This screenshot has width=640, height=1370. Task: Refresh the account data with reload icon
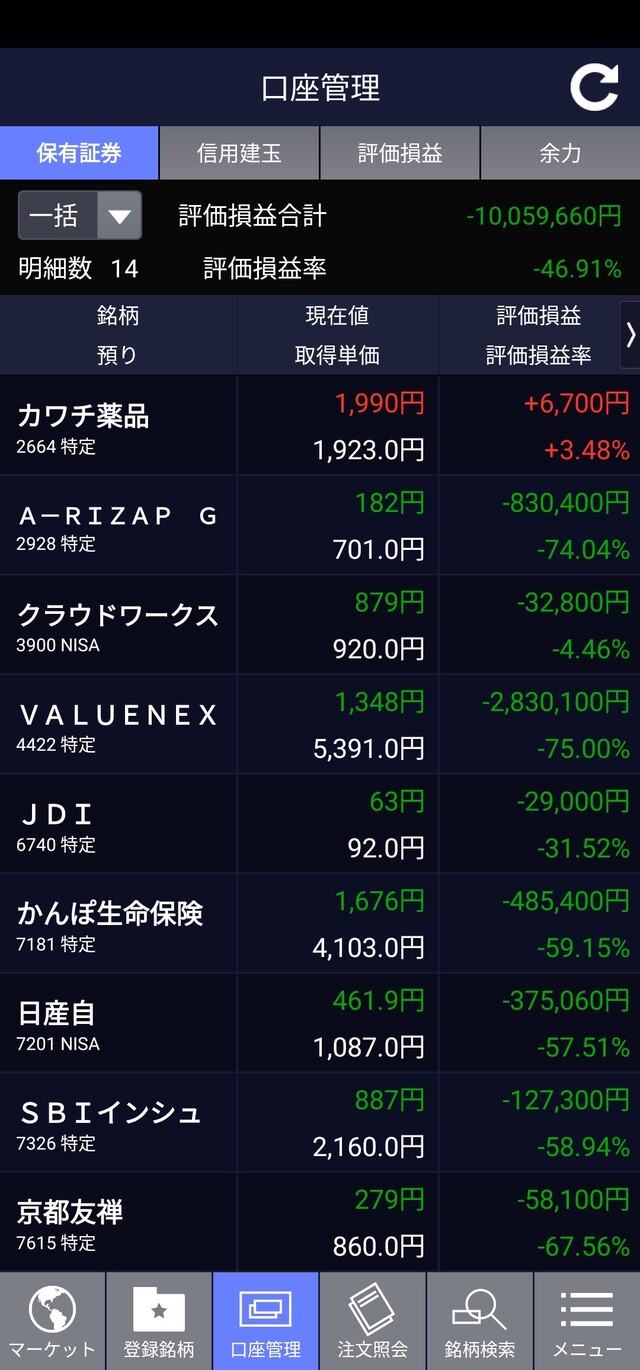click(594, 87)
